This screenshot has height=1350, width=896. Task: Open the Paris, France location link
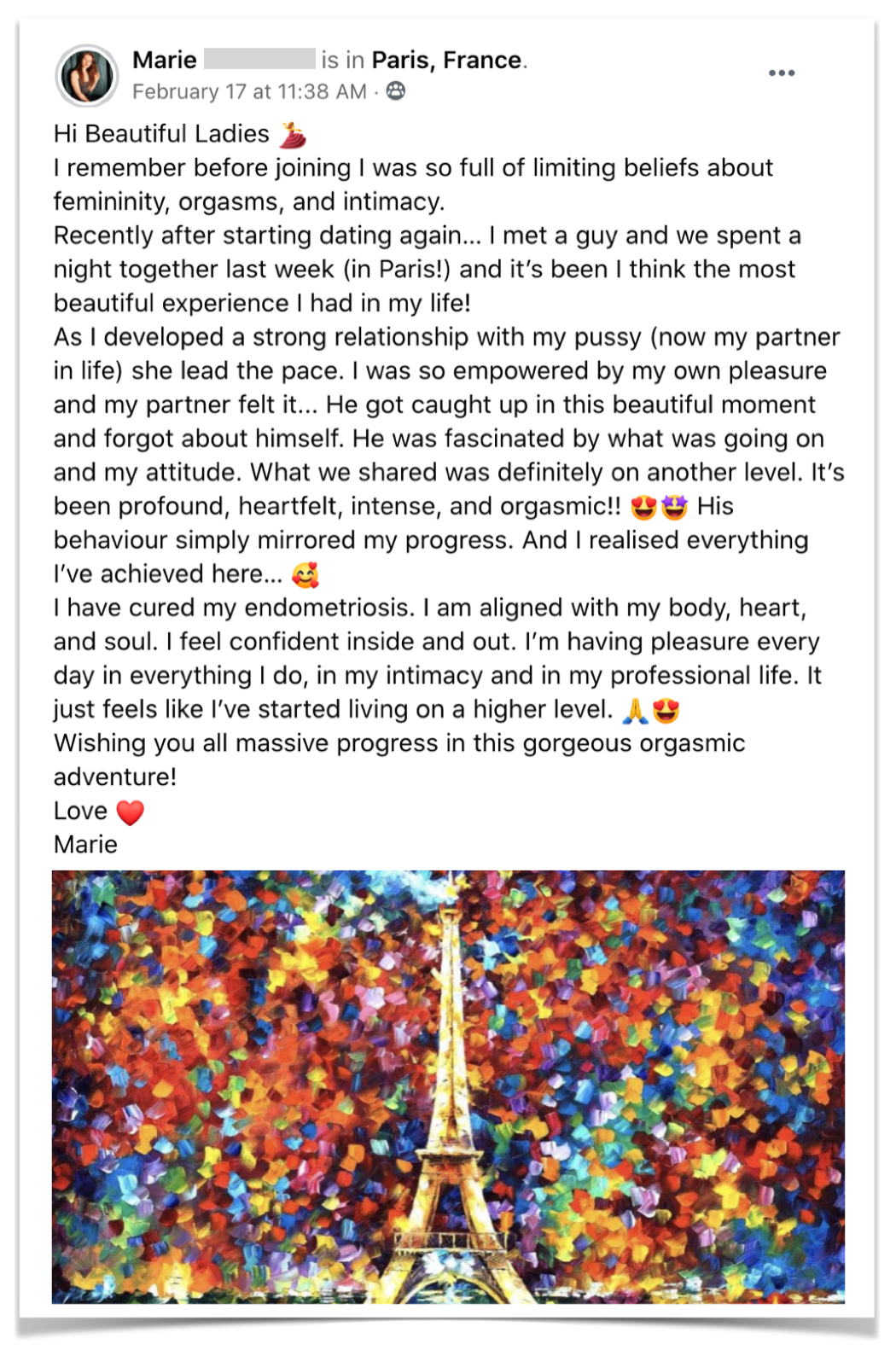pos(446,60)
